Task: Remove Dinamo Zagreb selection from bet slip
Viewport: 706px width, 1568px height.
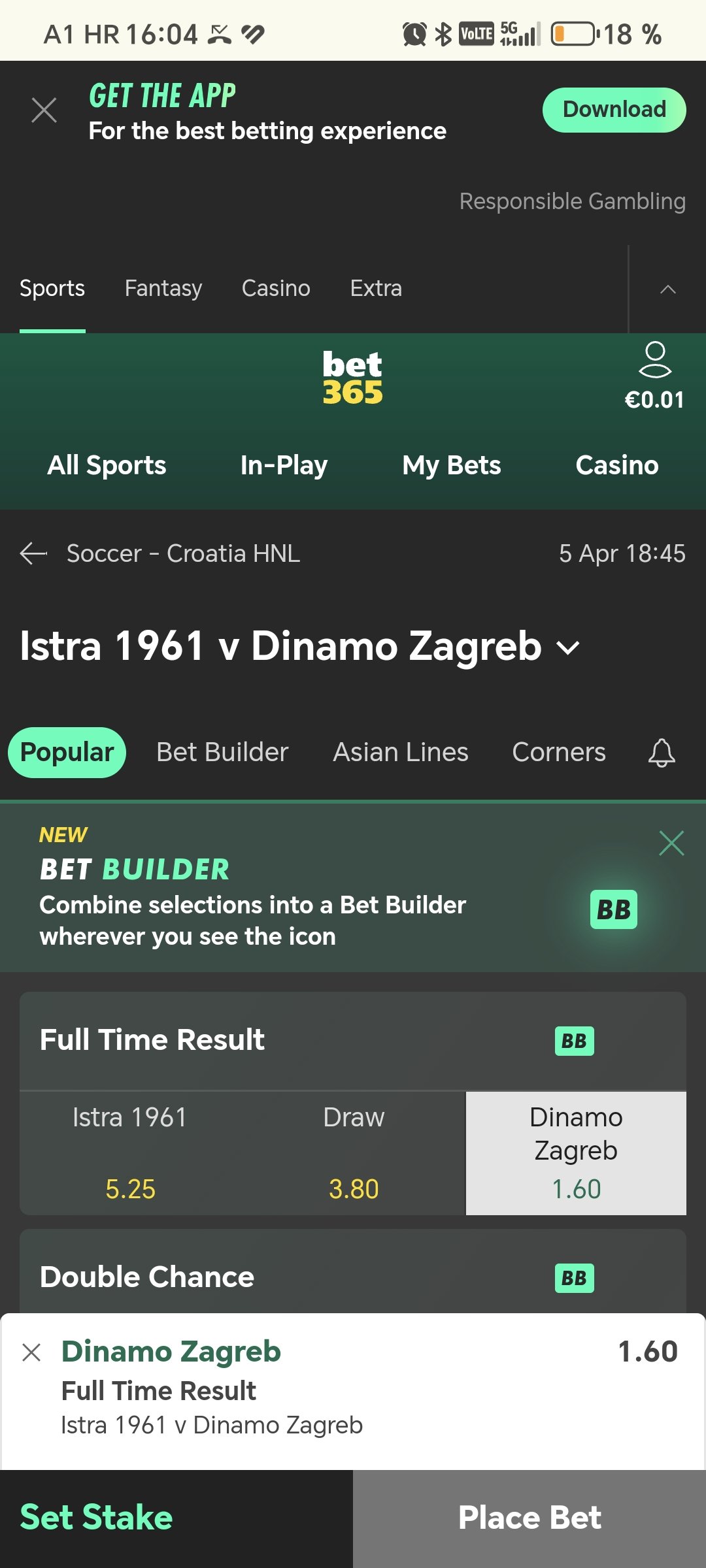Action: tap(31, 1352)
